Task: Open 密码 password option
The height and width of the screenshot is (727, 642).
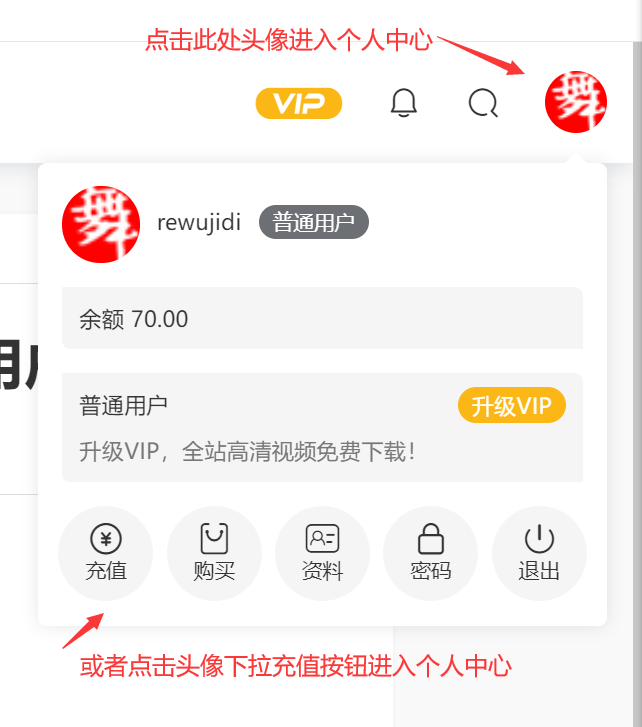Action: tap(430, 553)
